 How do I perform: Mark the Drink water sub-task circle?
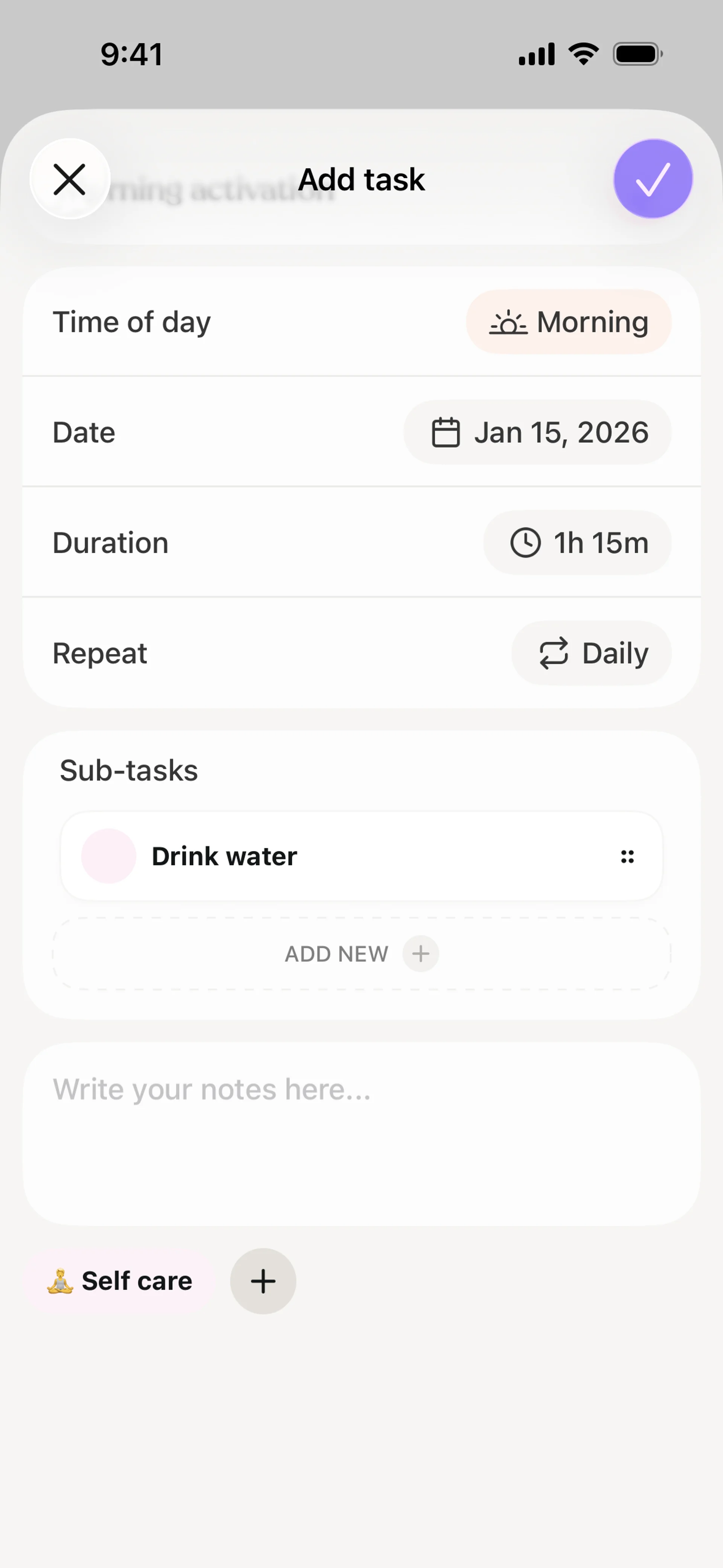108,856
